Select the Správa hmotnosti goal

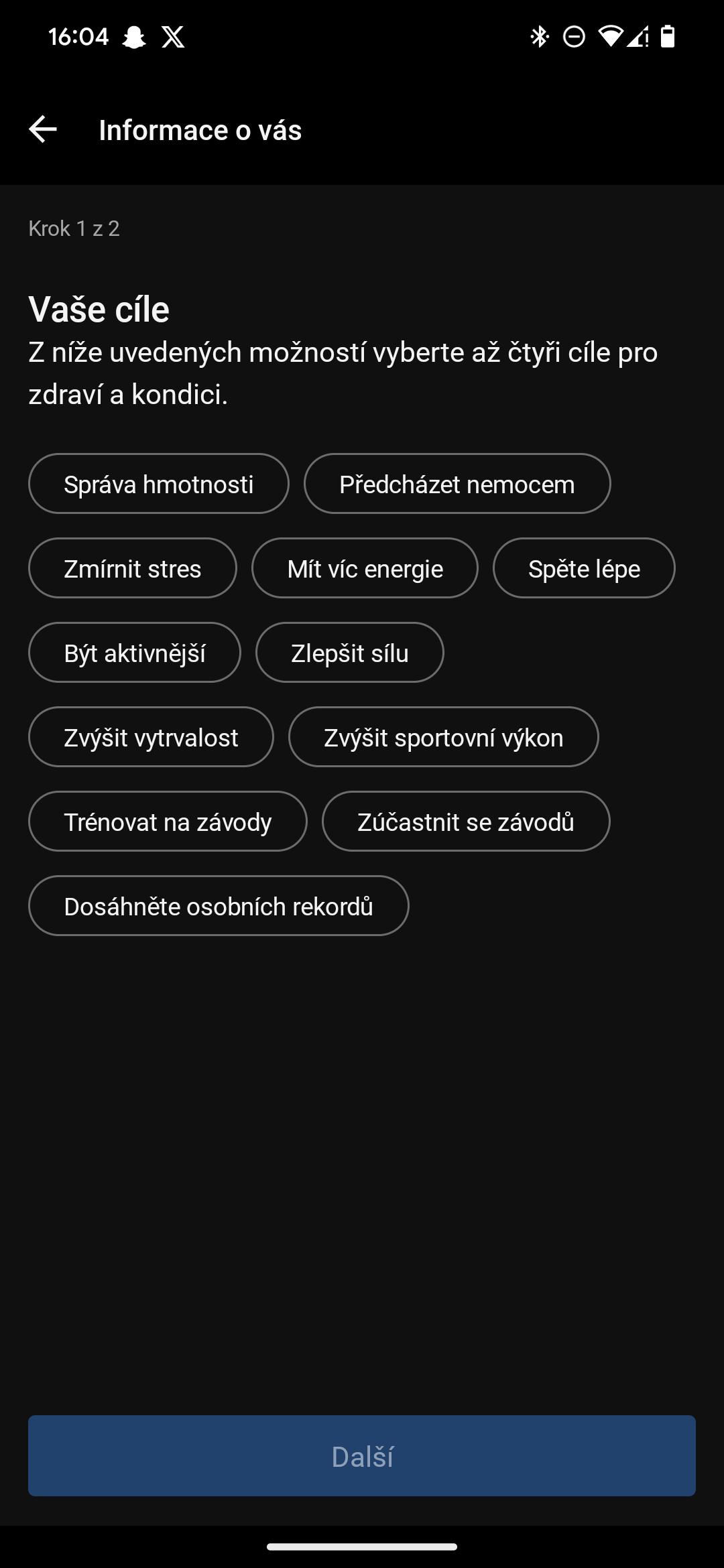point(159,484)
